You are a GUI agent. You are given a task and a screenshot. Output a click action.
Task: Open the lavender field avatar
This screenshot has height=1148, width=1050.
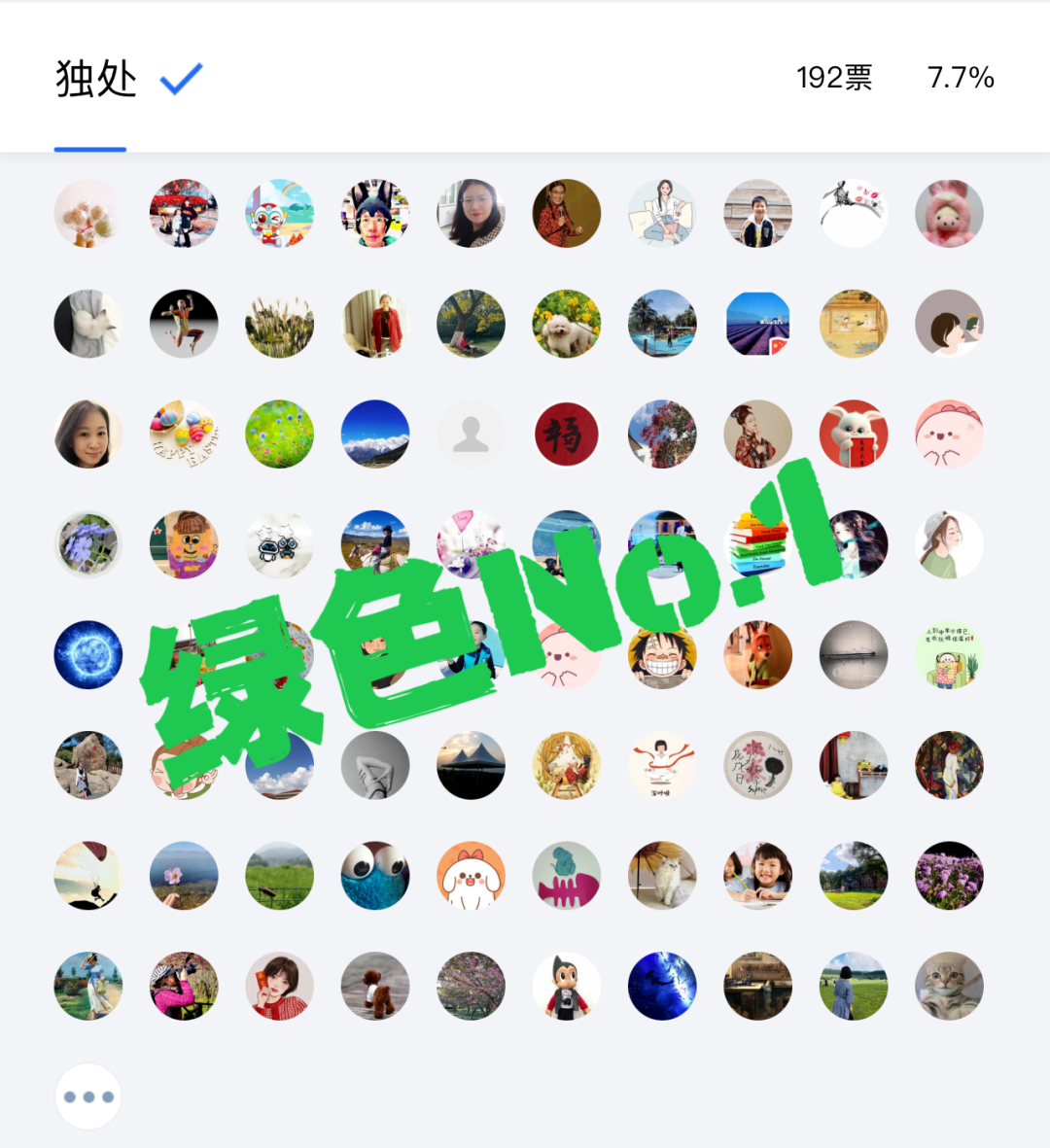coord(757,324)
